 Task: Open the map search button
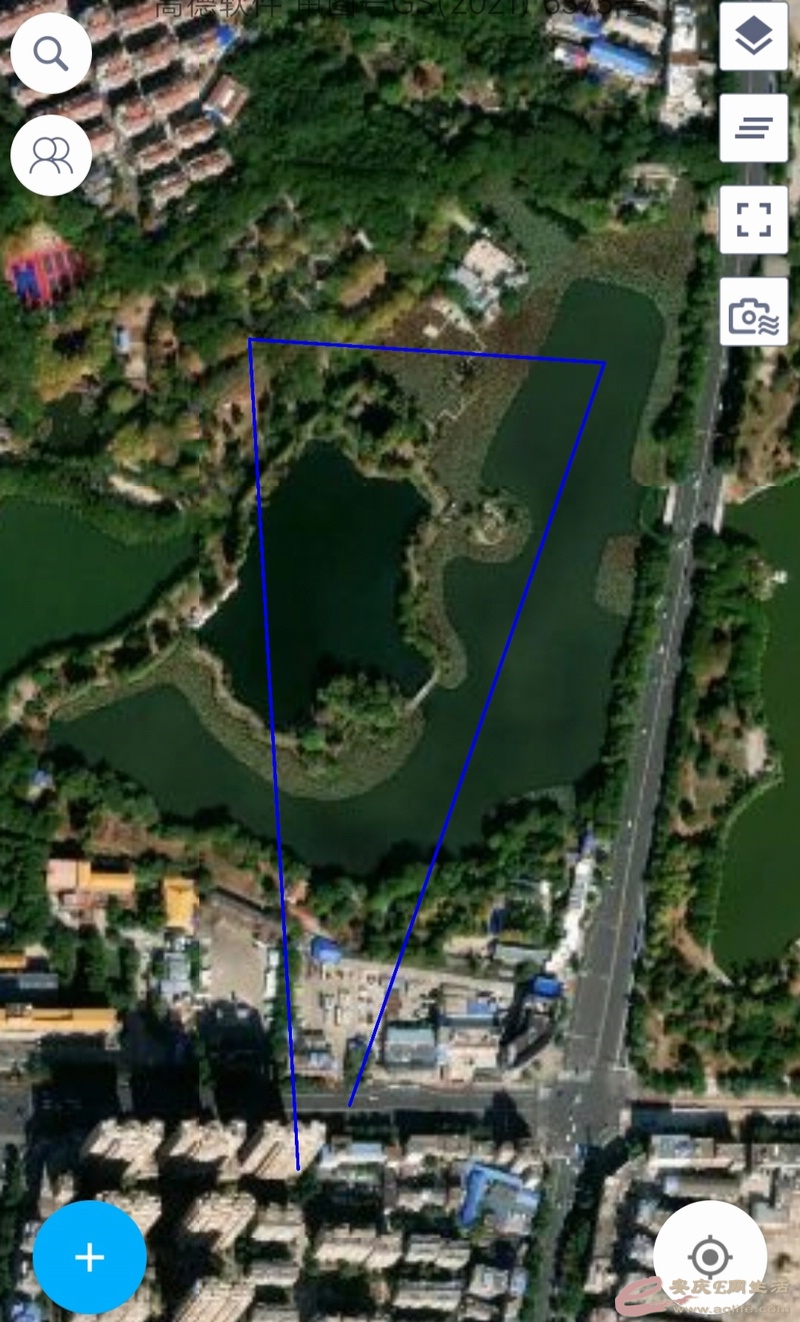point(51,53)
